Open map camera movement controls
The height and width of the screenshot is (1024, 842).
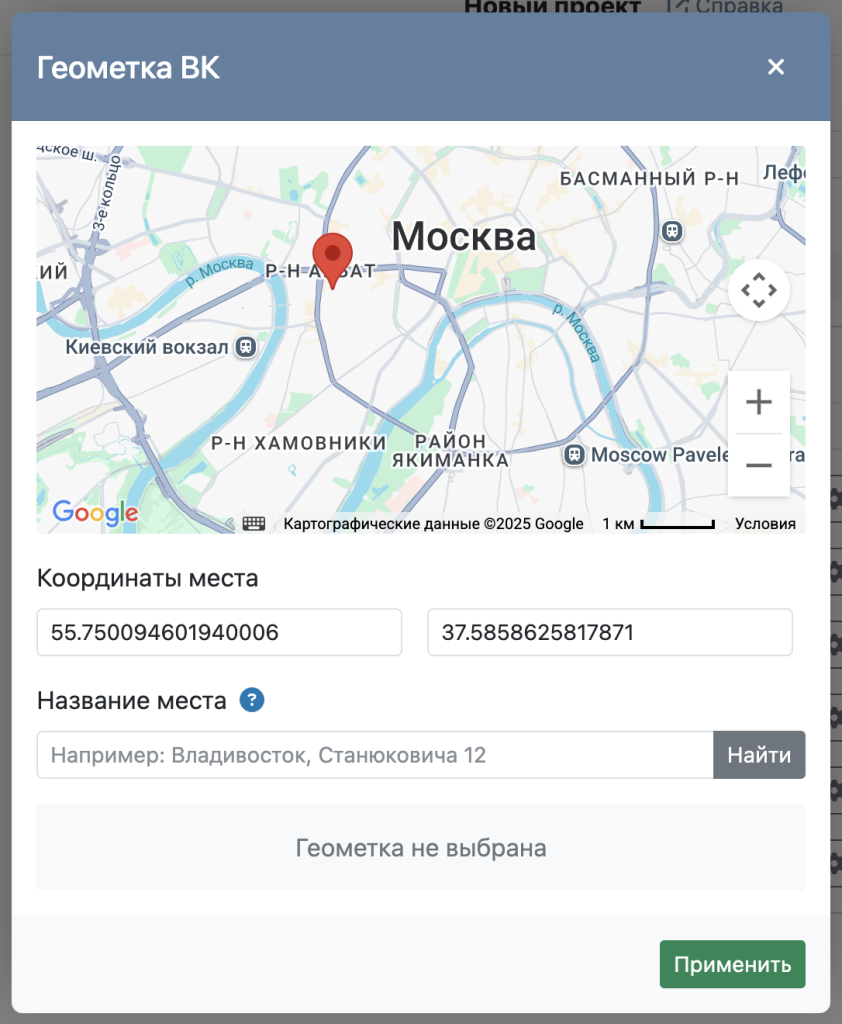click(x=759, y=291)
